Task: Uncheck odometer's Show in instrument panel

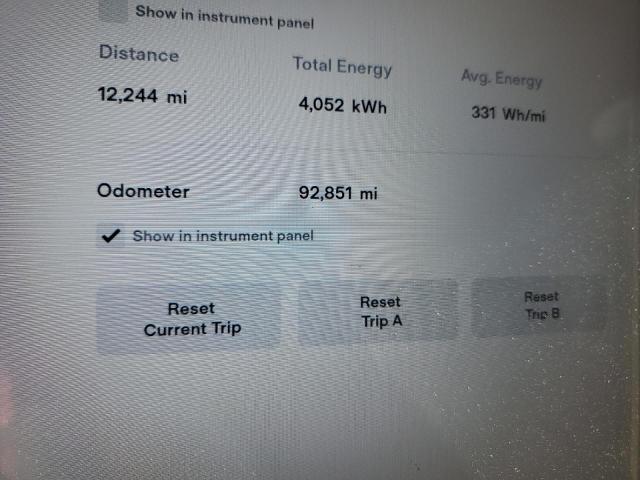Action: coord(112,236)
